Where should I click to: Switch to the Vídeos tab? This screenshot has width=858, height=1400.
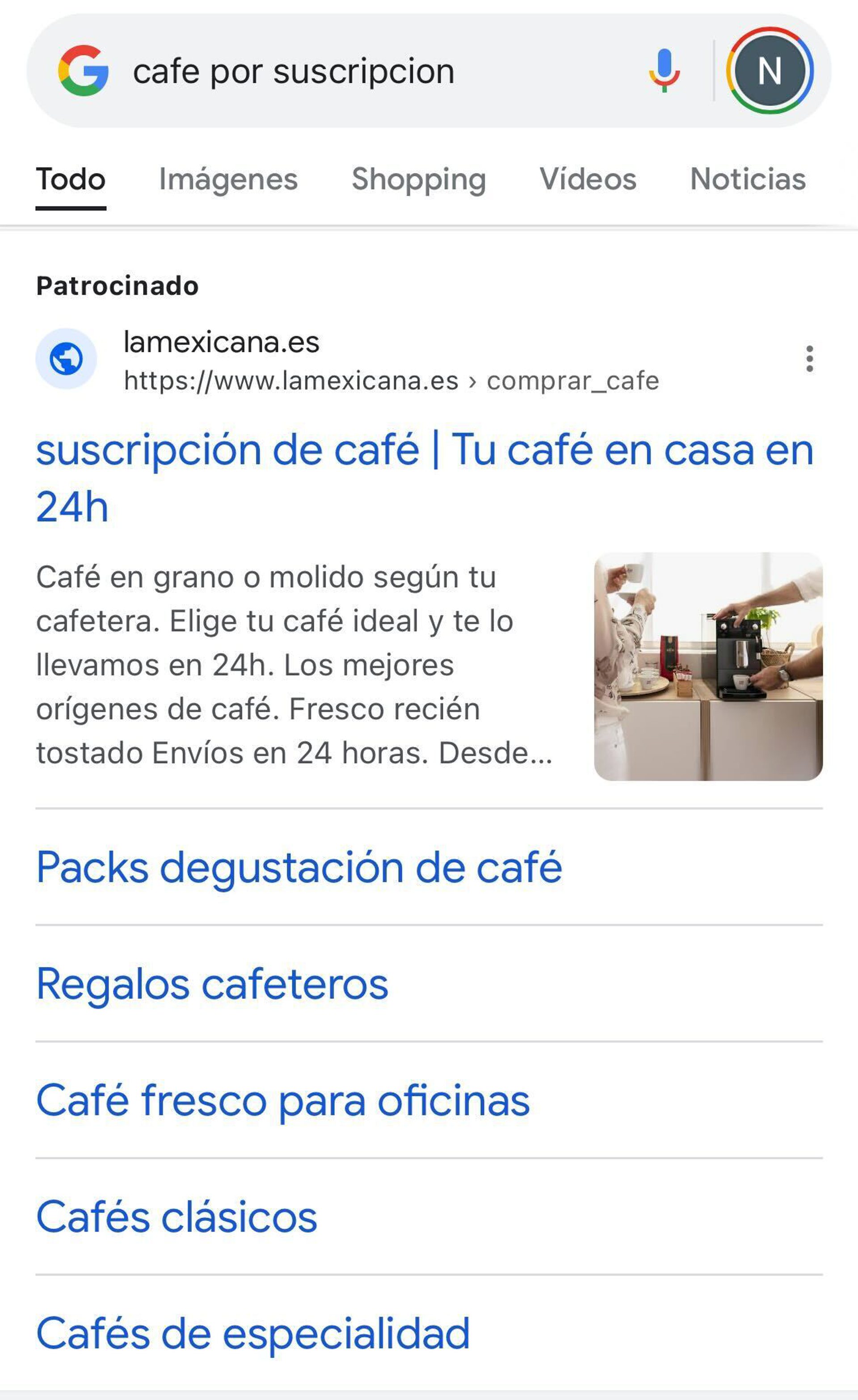coord(588,180)
